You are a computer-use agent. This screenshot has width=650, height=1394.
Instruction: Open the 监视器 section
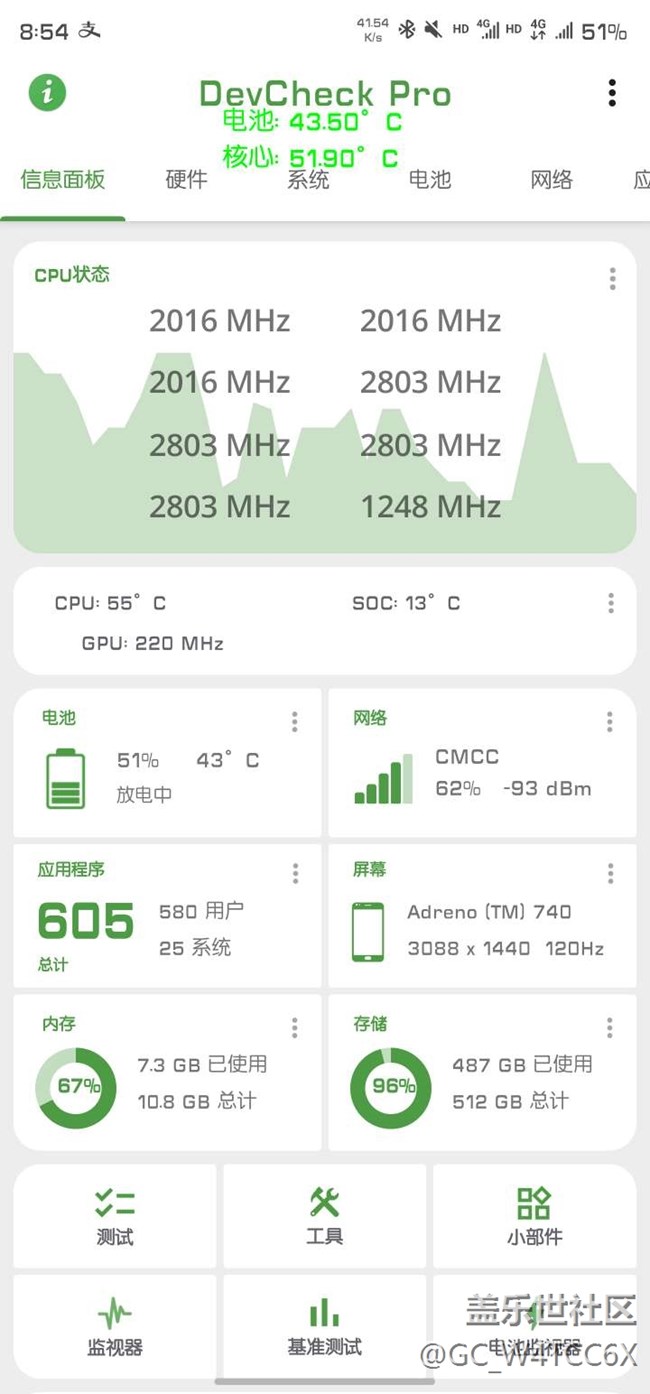point(115,1326)
